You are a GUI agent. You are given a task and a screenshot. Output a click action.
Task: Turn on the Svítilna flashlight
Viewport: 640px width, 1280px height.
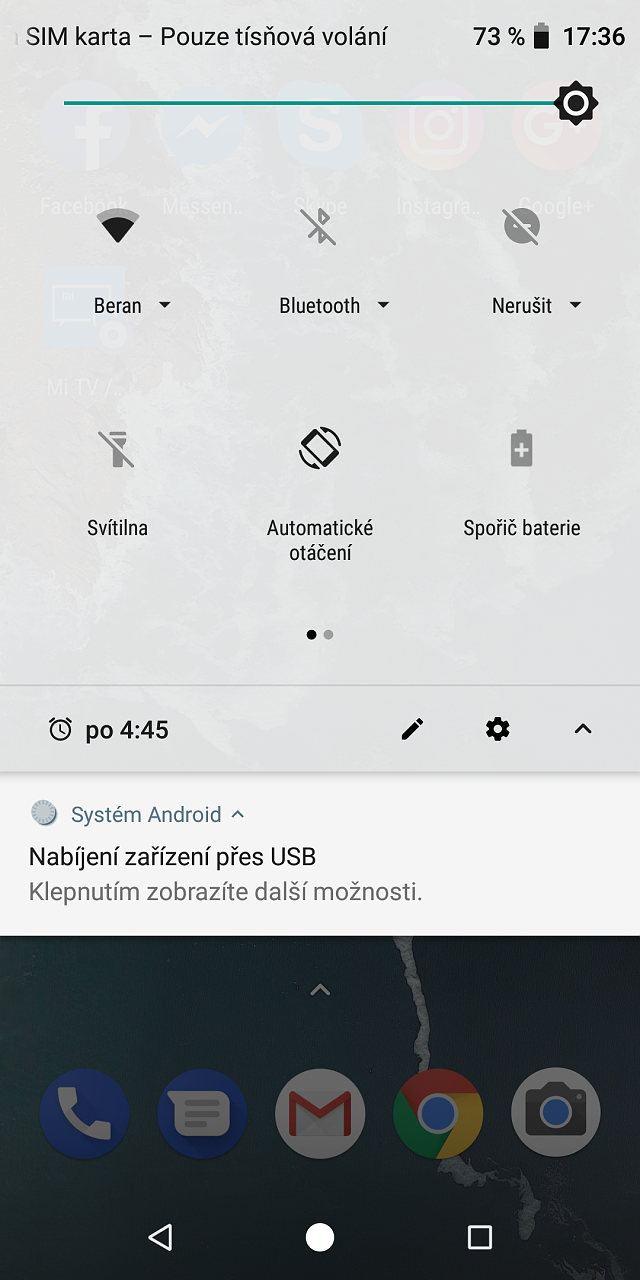(118, 449)
